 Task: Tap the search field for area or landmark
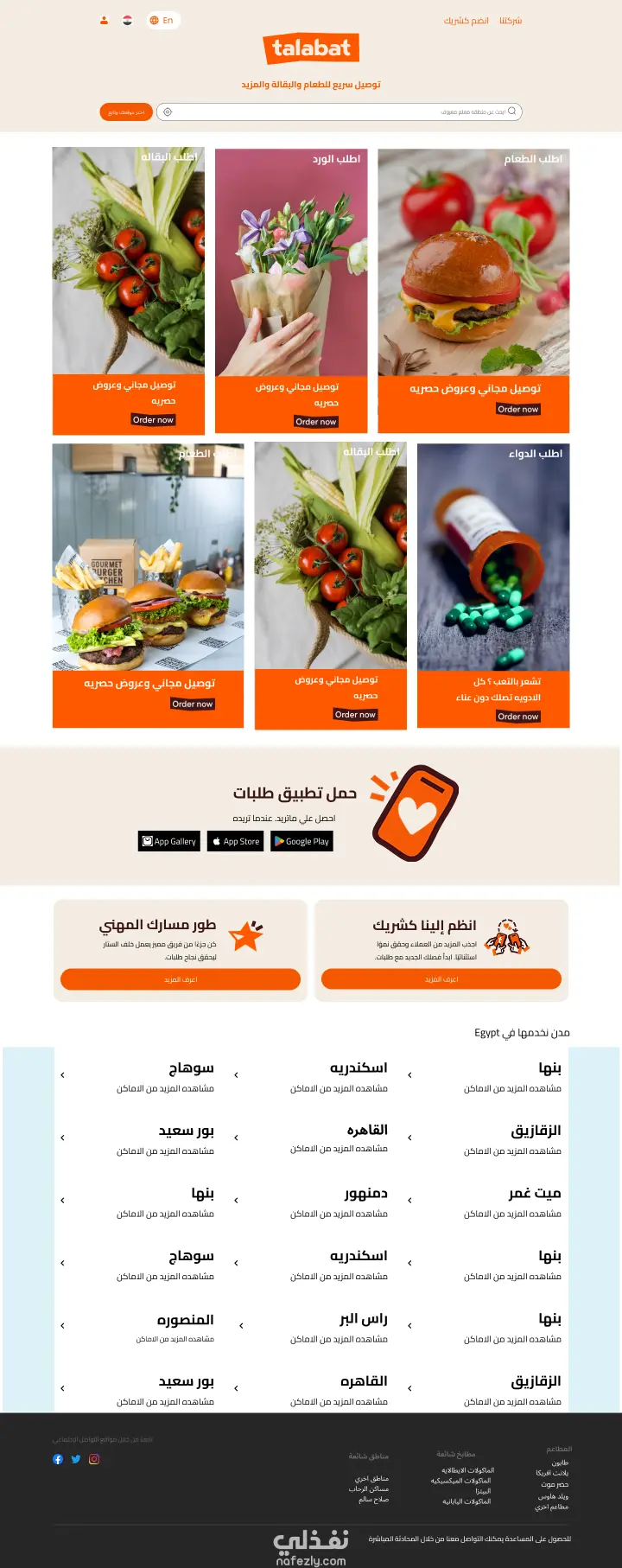[346, 112]
